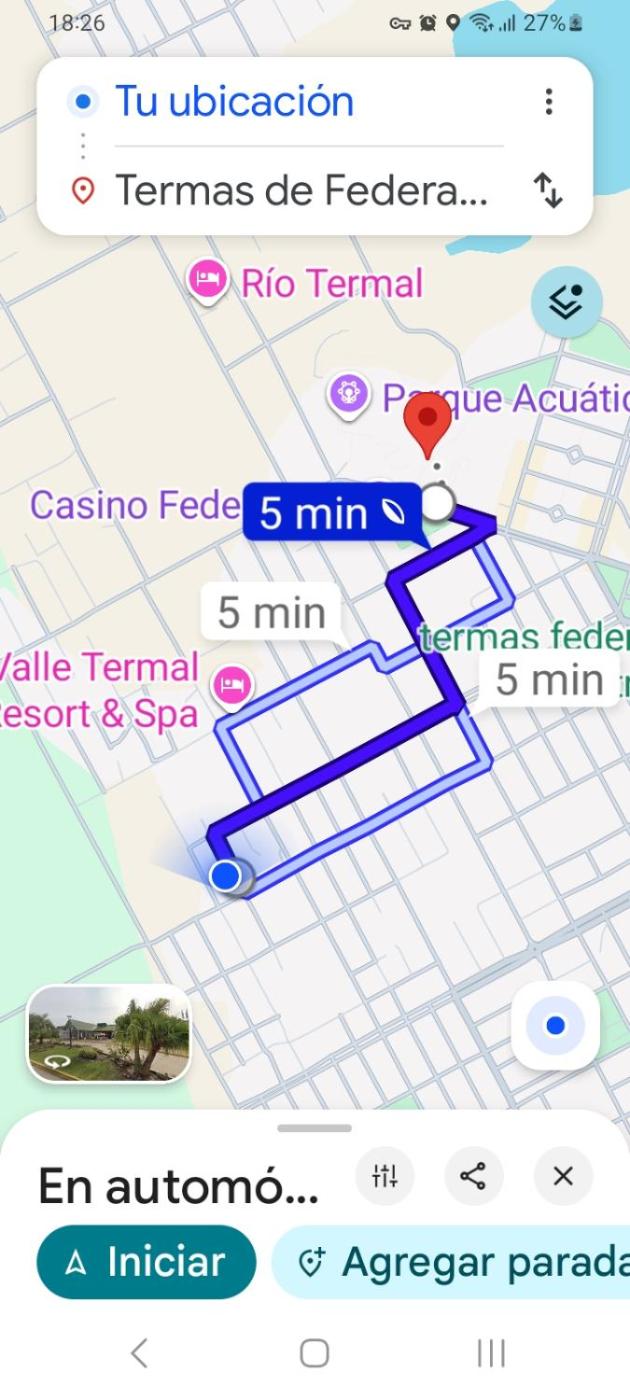The image size is (630, 1400).
Task: Go to the home screen
Action: tap(314, 1353)
